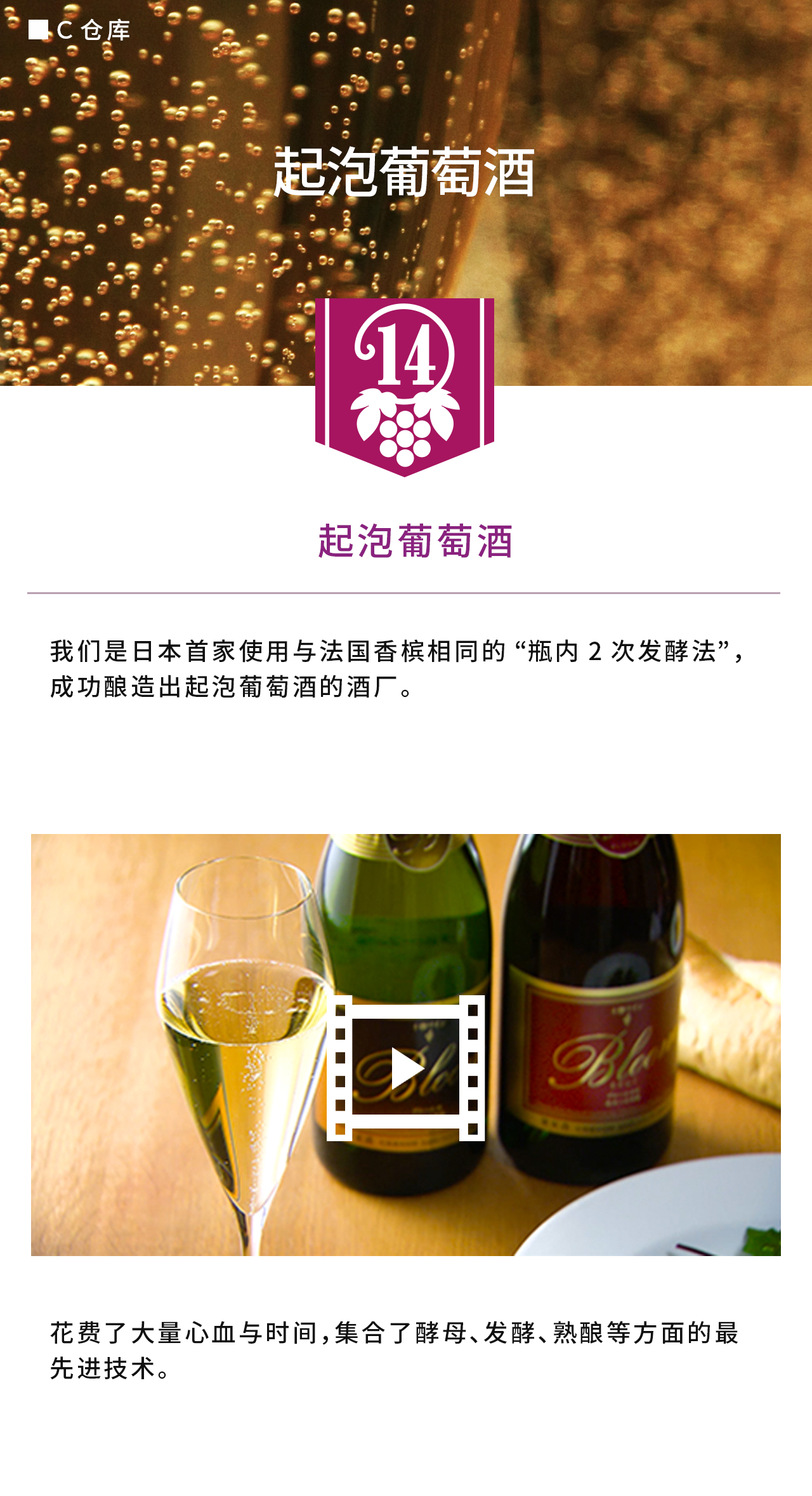Play the sparkling wine video
This screenshot has height=1496, width=812.
pos(406,1068)
